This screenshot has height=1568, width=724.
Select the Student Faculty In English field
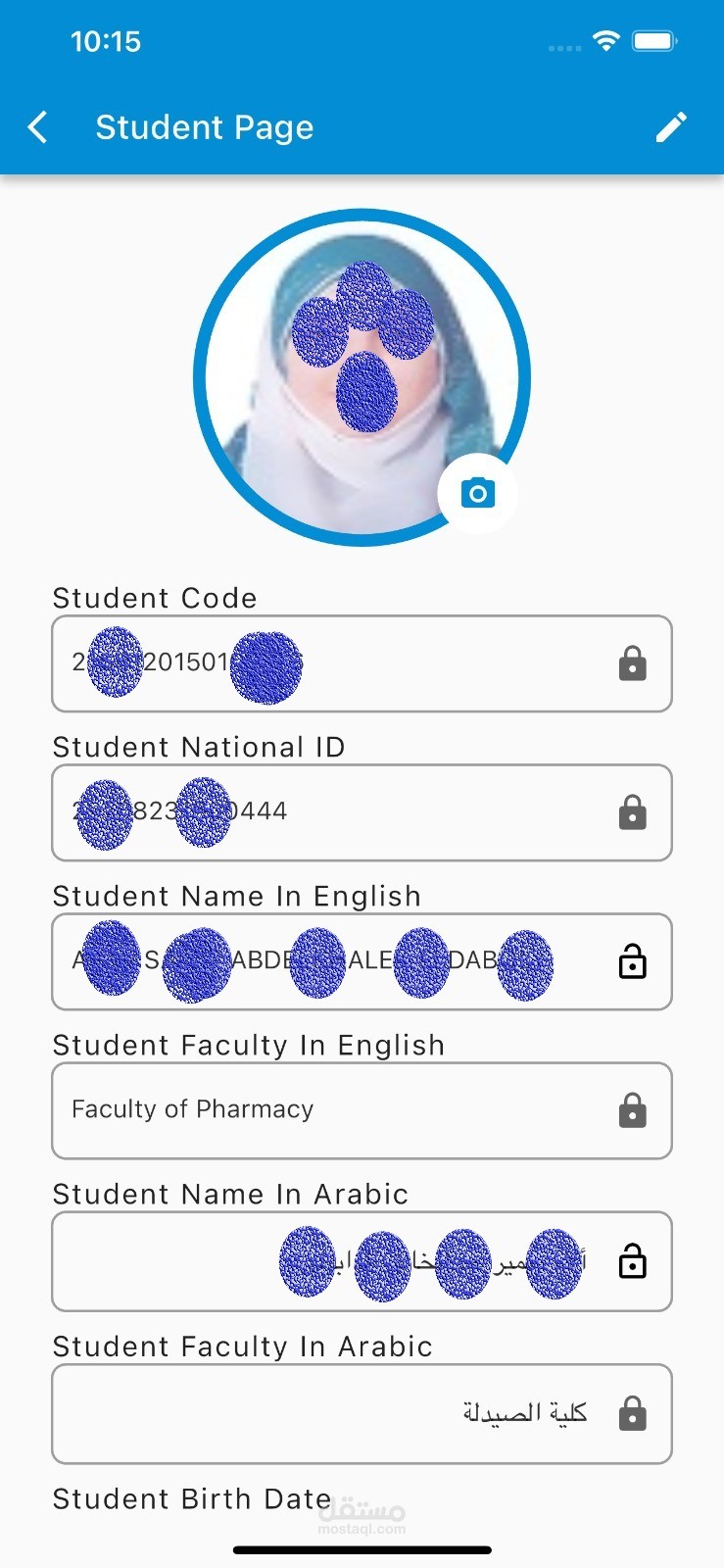pos(333,1110)
